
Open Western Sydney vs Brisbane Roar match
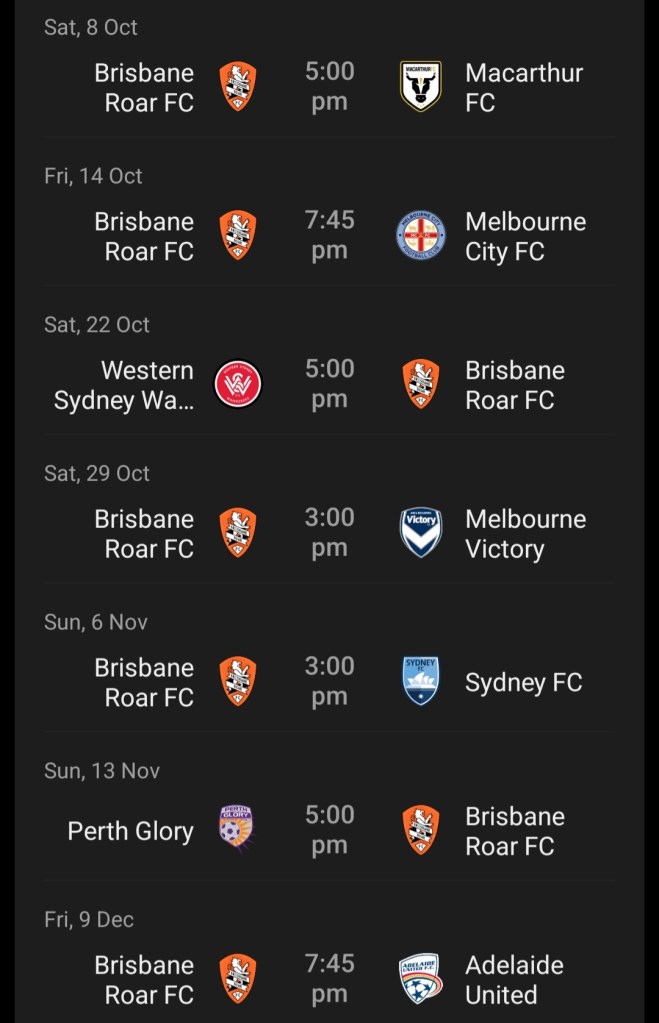click(329, 385)
